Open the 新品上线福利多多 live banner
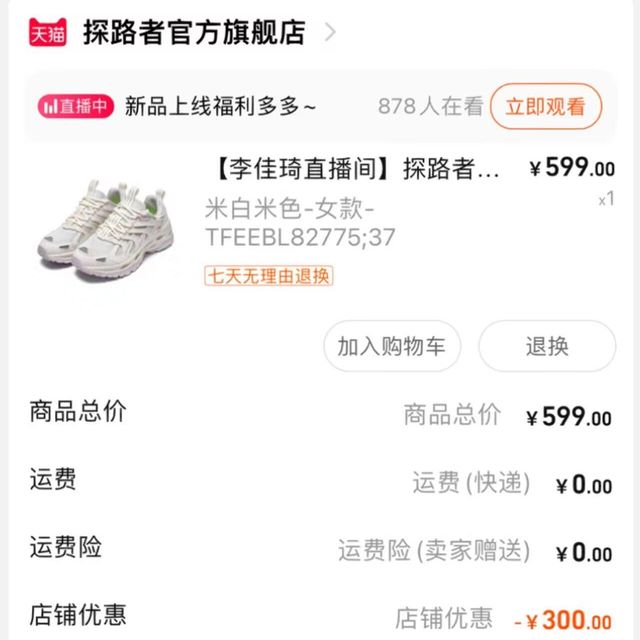 click(220, 107)
